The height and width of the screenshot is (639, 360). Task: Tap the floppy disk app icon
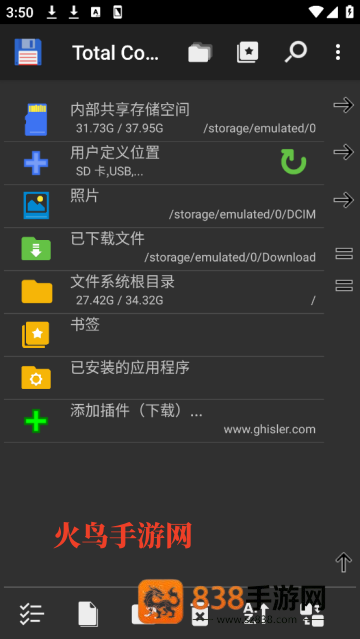coord(28,52)
